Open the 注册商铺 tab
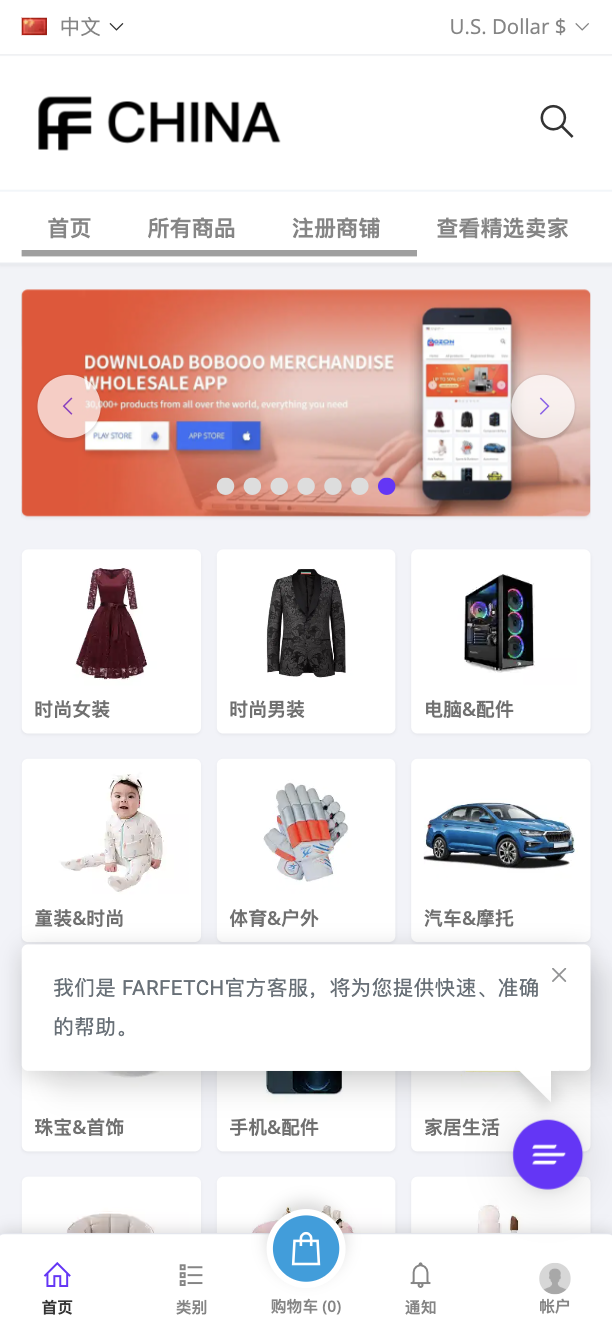 click(x=336, y=228)
